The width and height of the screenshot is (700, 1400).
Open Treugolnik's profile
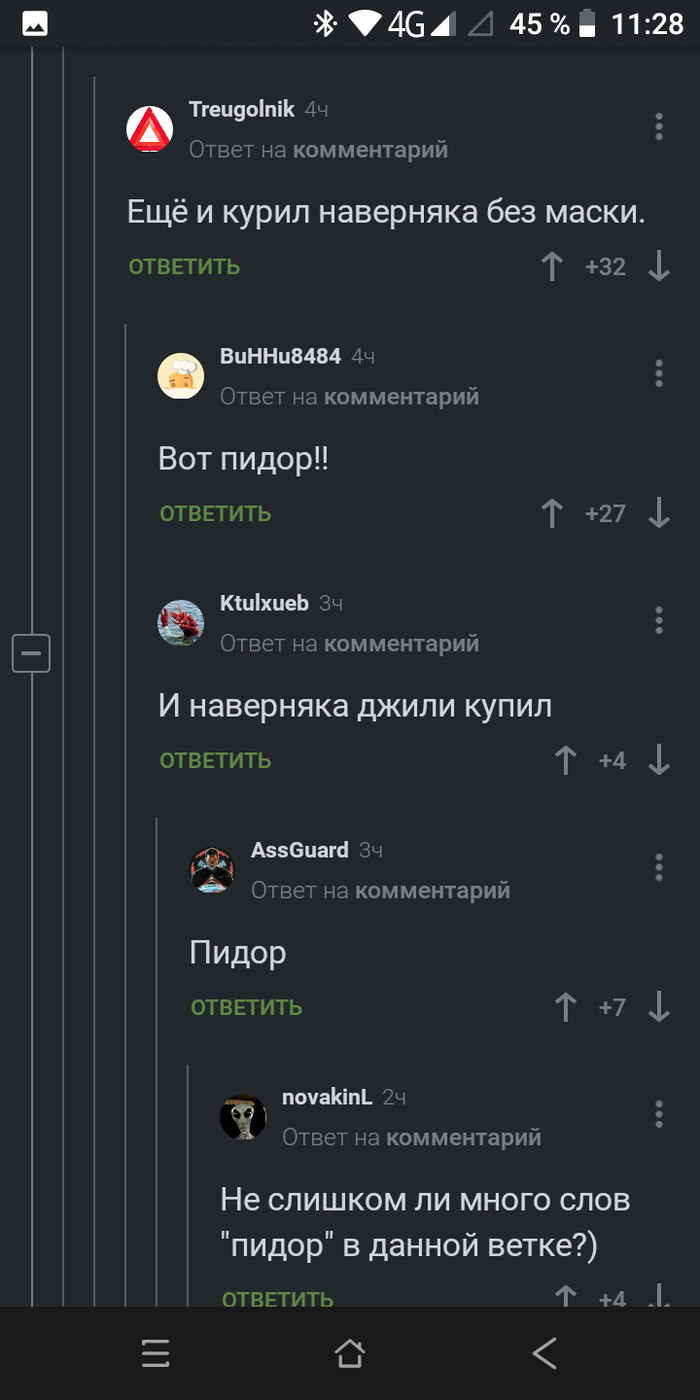pos(241,110)
